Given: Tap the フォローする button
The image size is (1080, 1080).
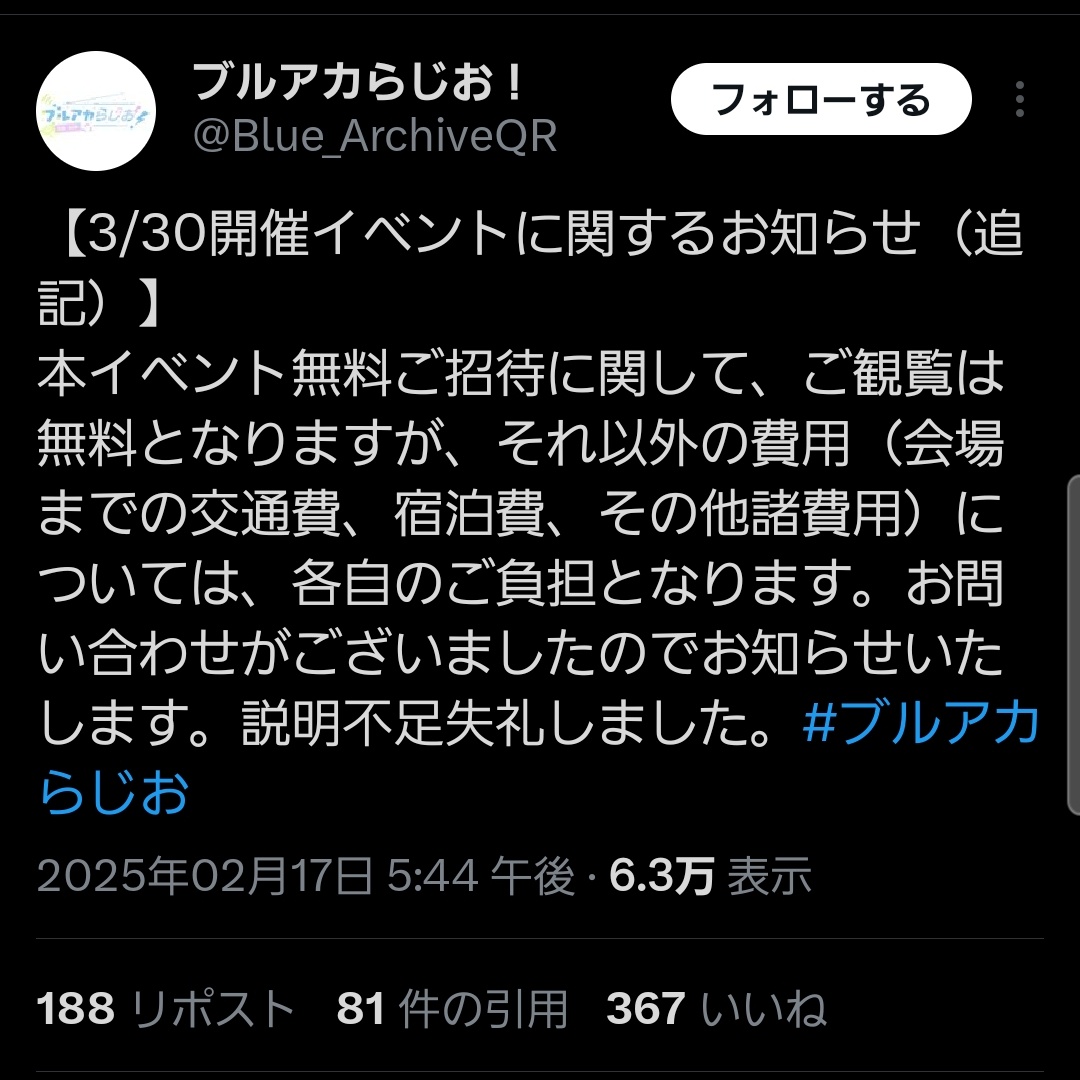Looking at the screenshot, I should pyautogui.click(x=820, y=99).
